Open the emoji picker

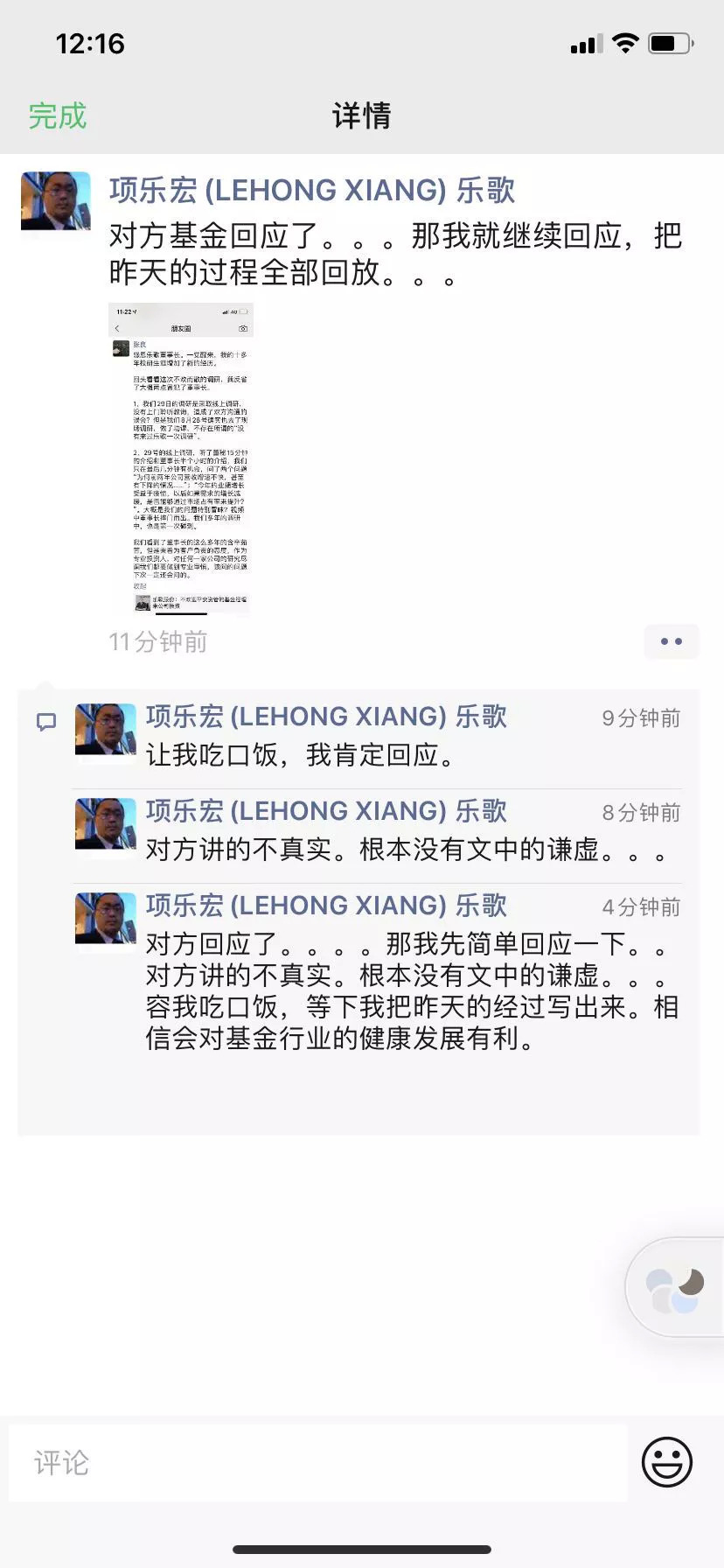pyautogui.click(x=667, y=1461)
